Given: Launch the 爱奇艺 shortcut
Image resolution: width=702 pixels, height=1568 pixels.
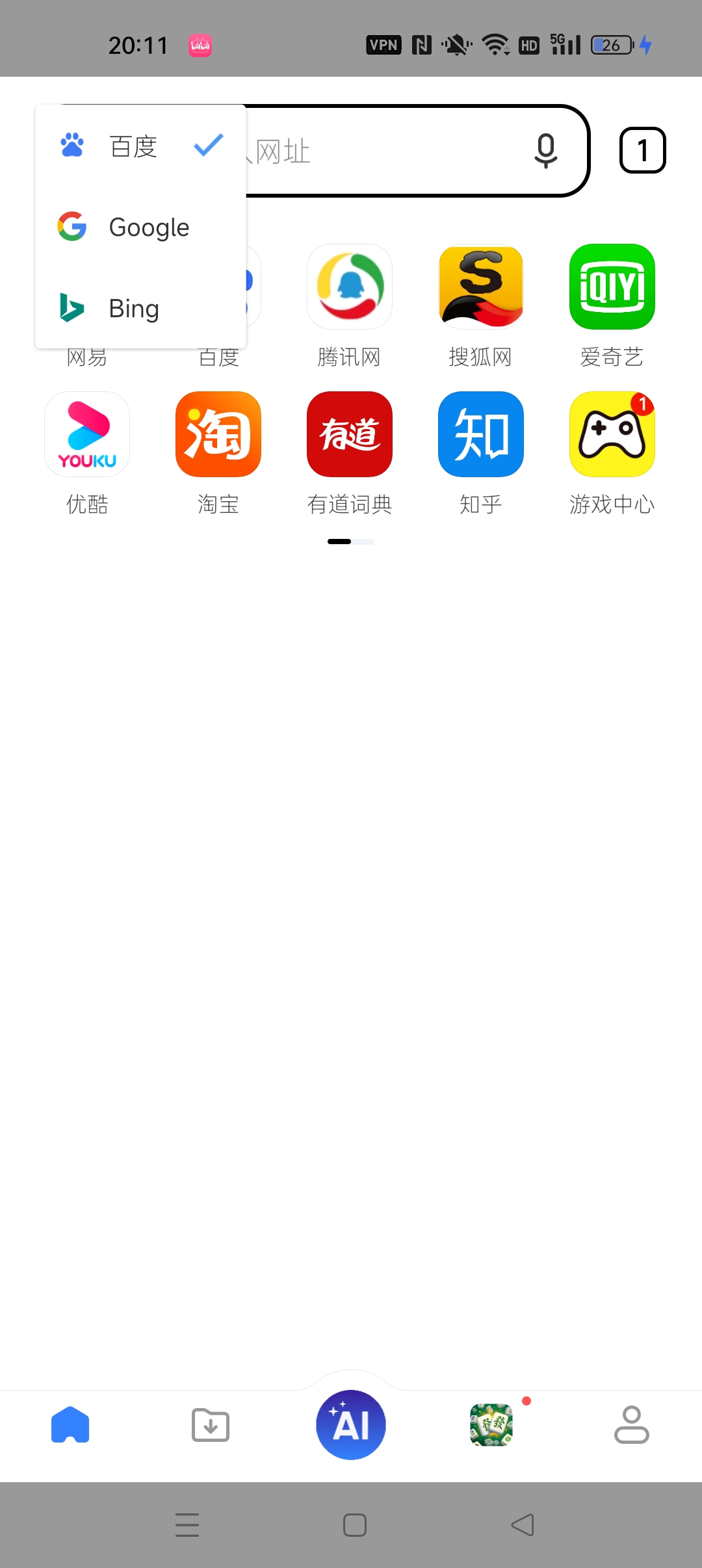Looking at the screenshot, I should pos(612,306).
